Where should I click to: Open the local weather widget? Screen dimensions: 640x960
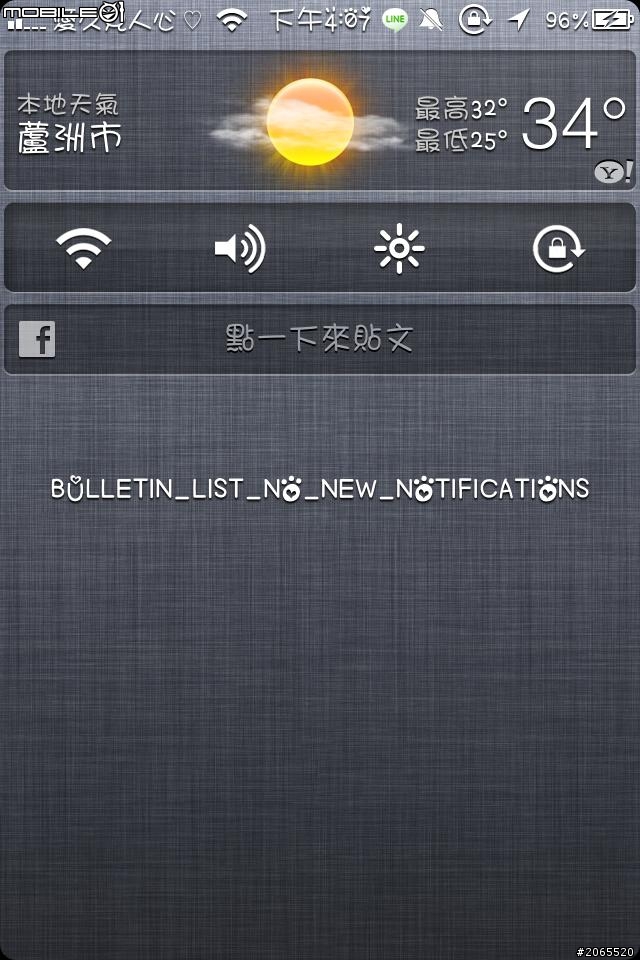320,120
